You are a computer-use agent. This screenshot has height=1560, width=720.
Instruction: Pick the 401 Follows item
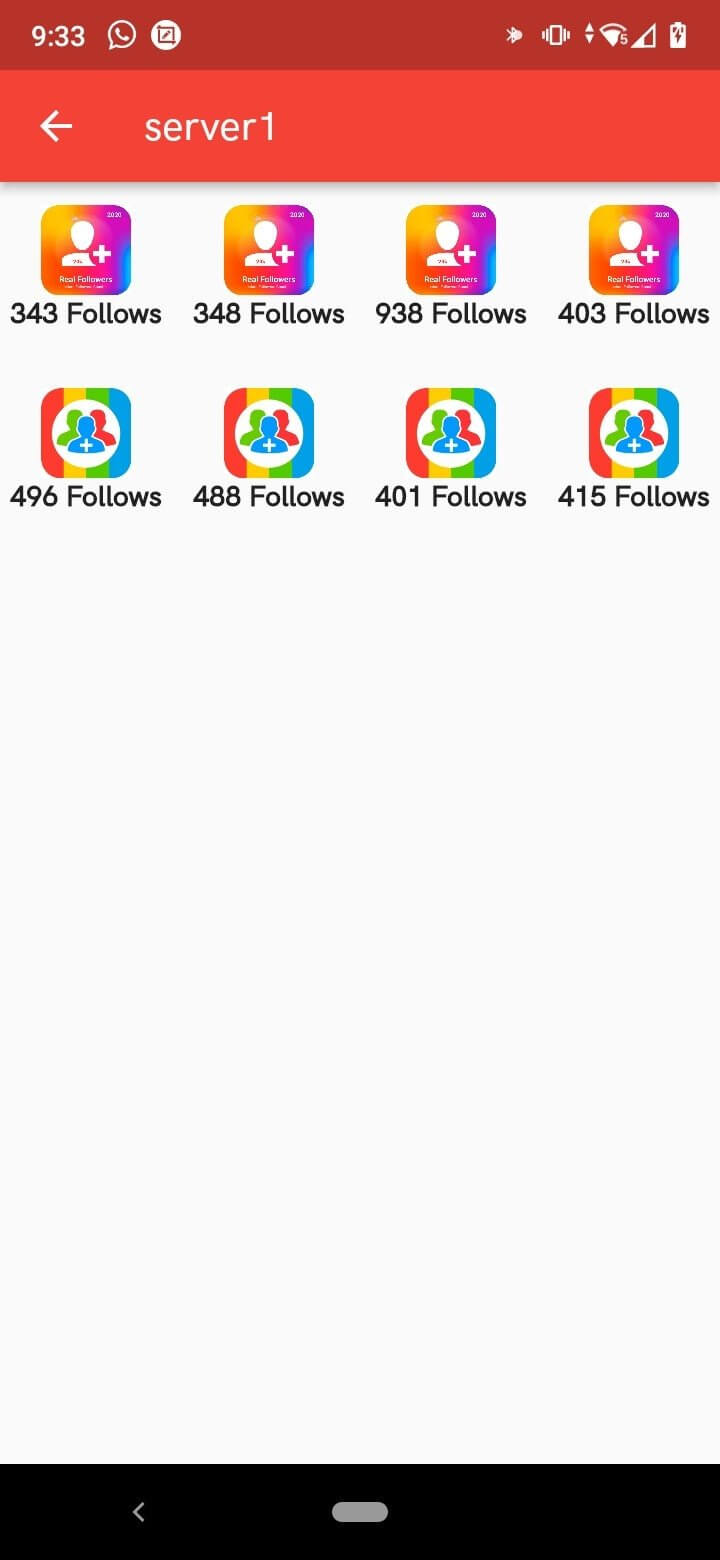point(451,449)
